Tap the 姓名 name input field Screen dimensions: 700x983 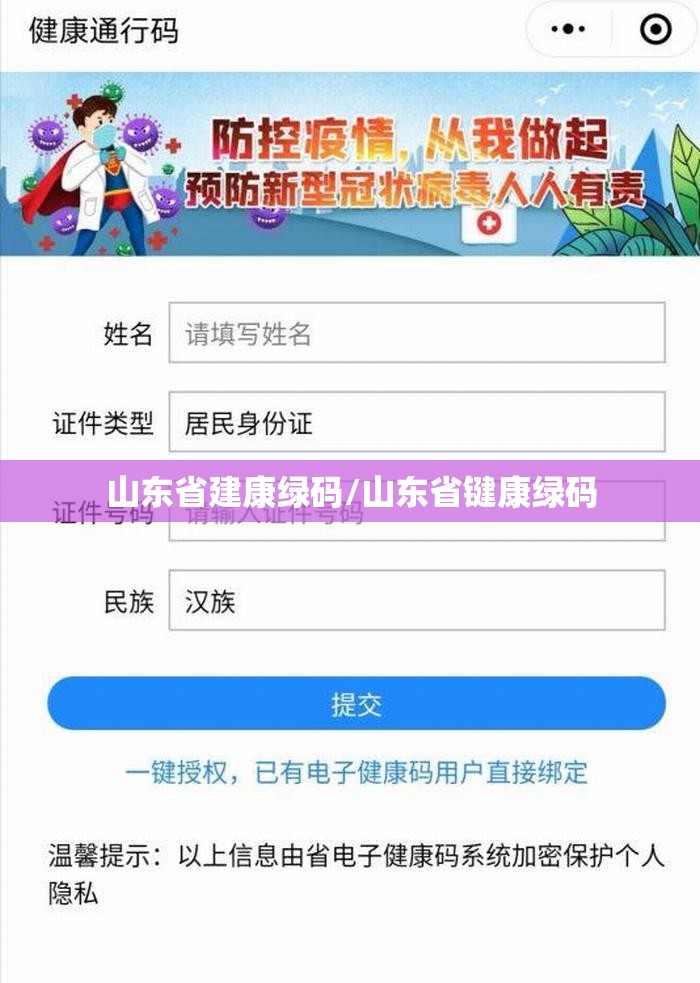point(416,333)
